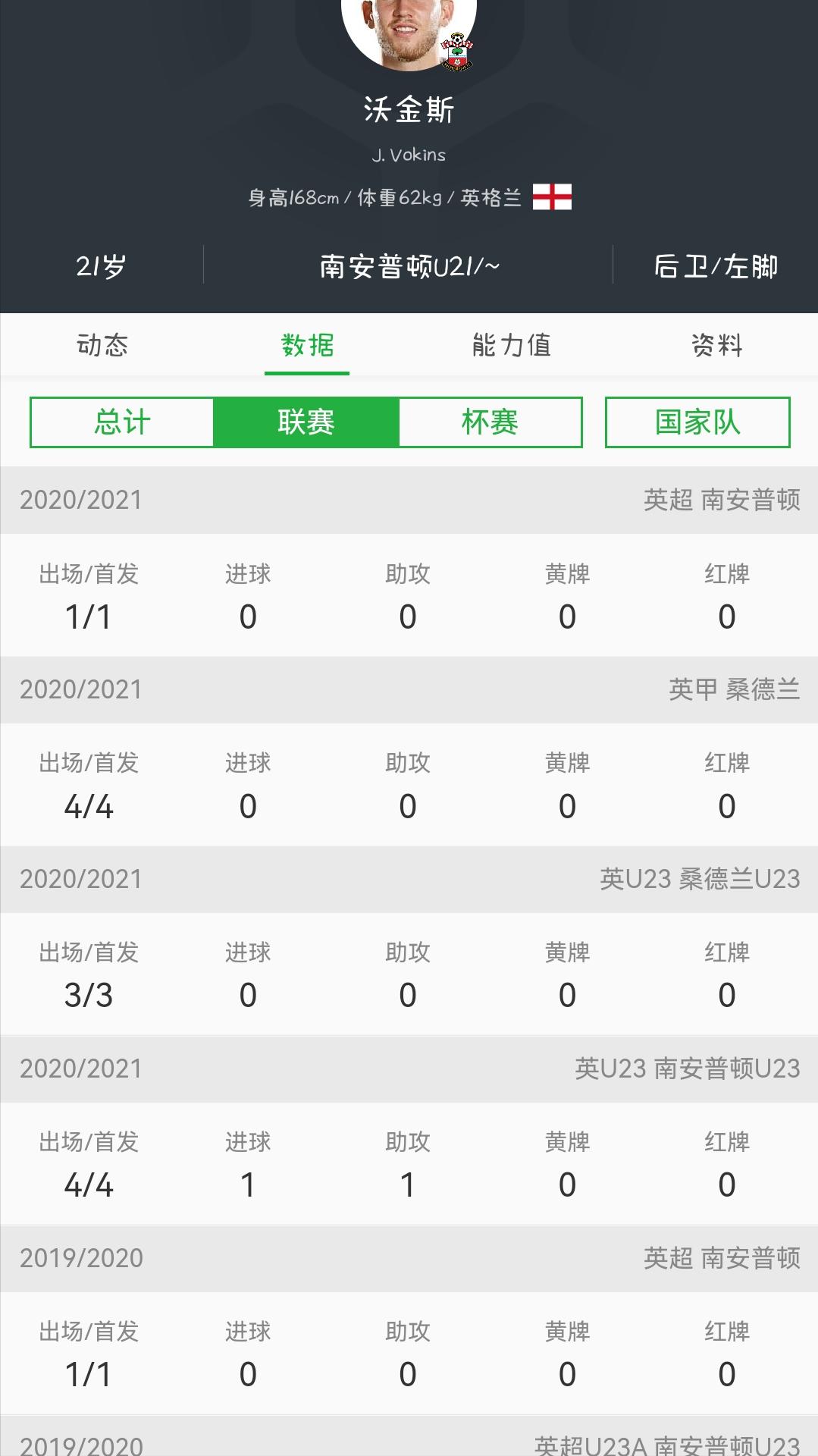Image resolution: width=818 pixels, height=1456 pixels.
Task: Select the 数据 tab
Action: pos(306,345)
